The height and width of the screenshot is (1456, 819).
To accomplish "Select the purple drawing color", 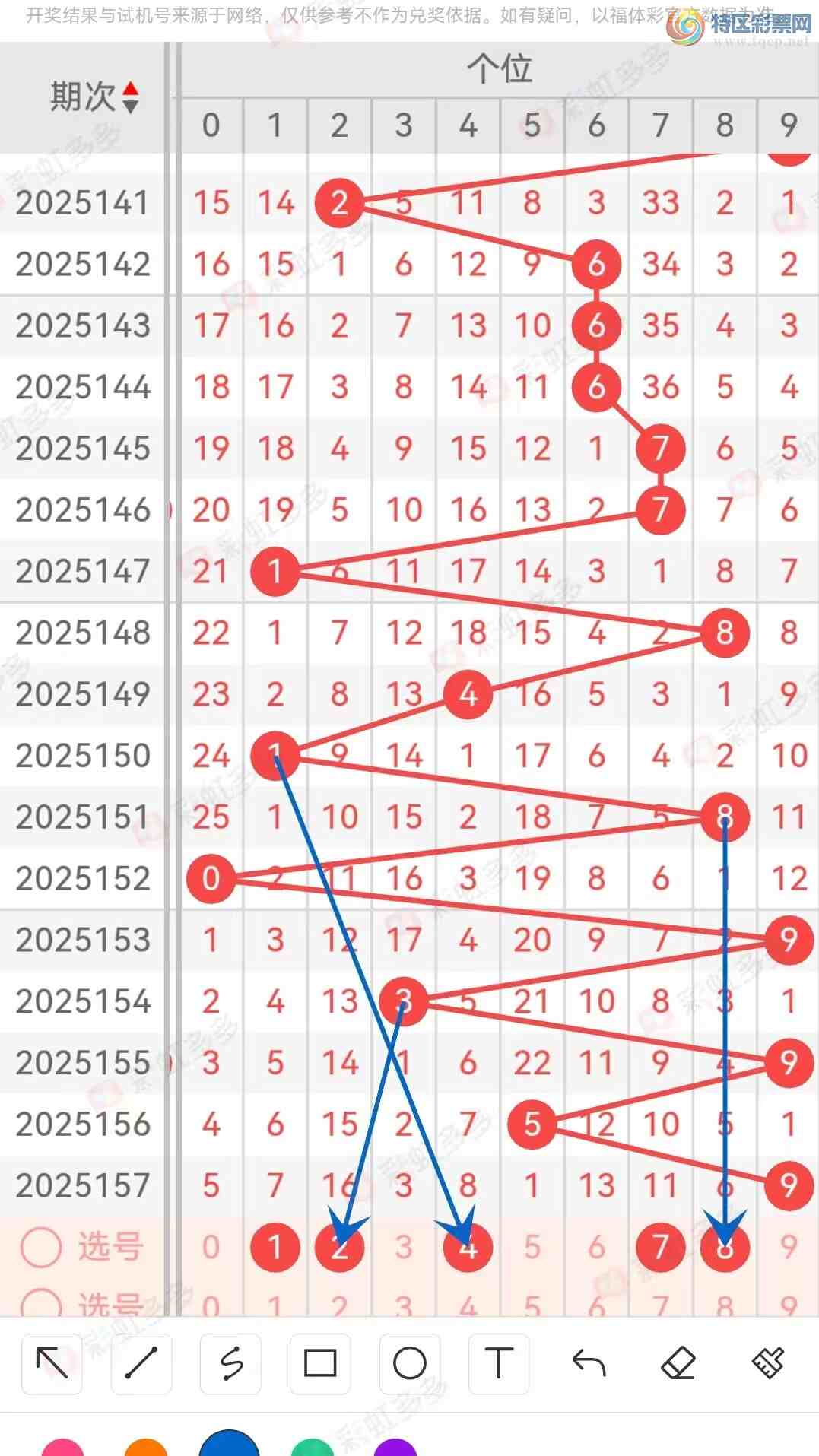I will tap(395, 1448).
